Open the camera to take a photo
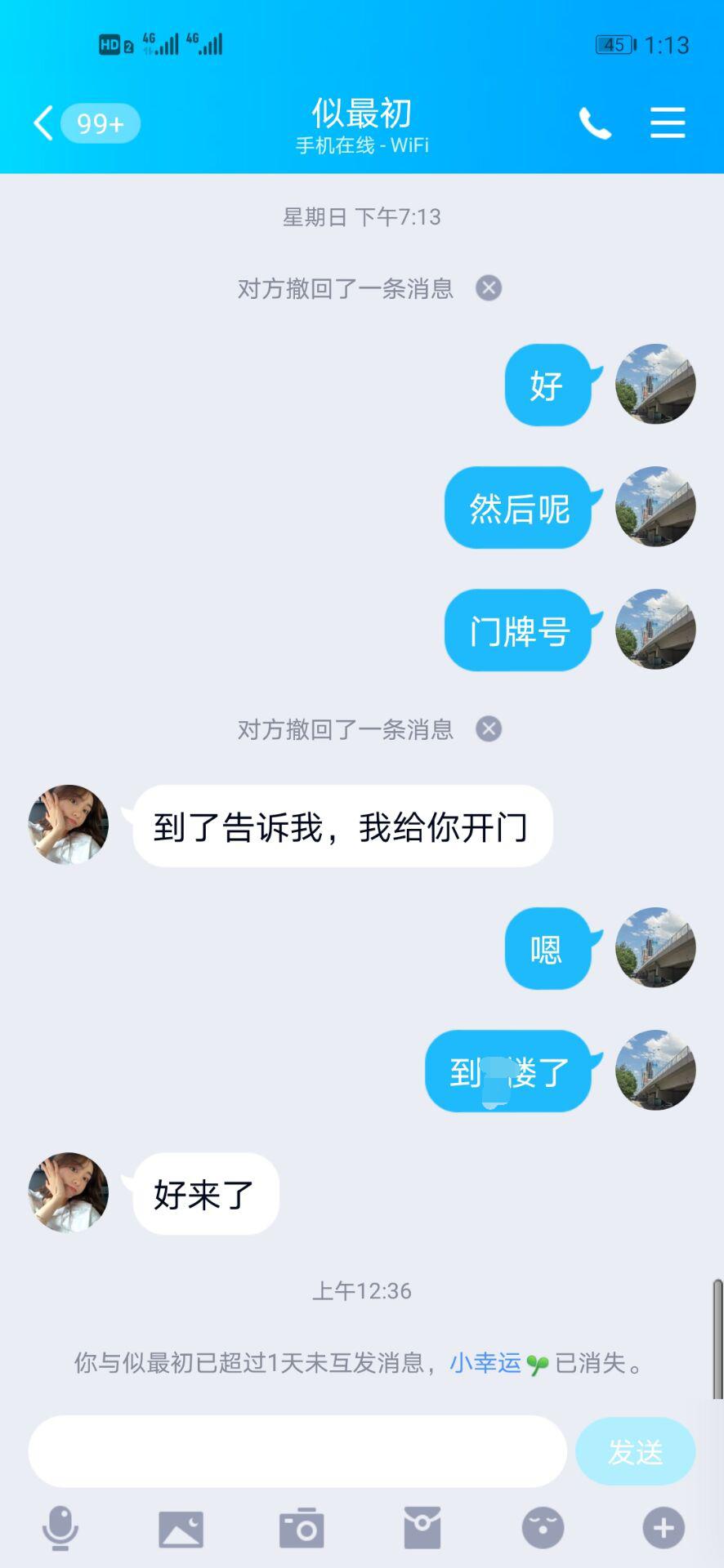The width and height of the screenshot is (724, 1568). (302, 1528)
